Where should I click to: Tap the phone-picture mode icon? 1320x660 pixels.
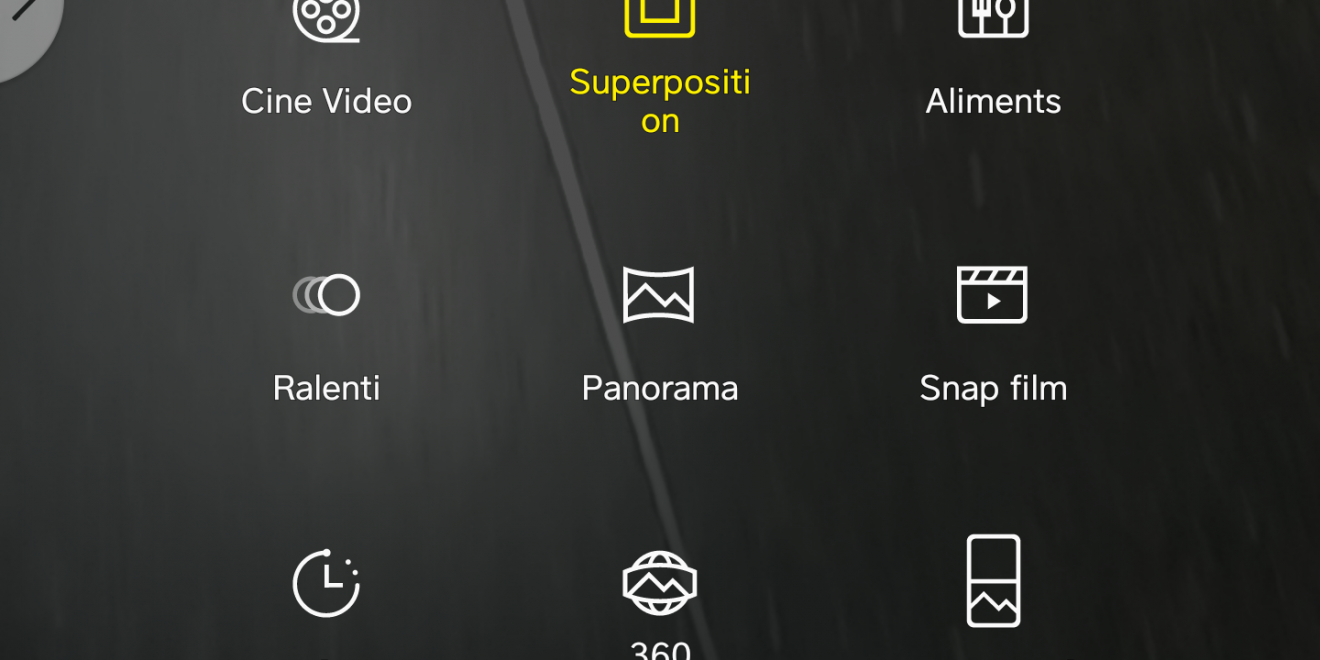[x=993, y=581]
